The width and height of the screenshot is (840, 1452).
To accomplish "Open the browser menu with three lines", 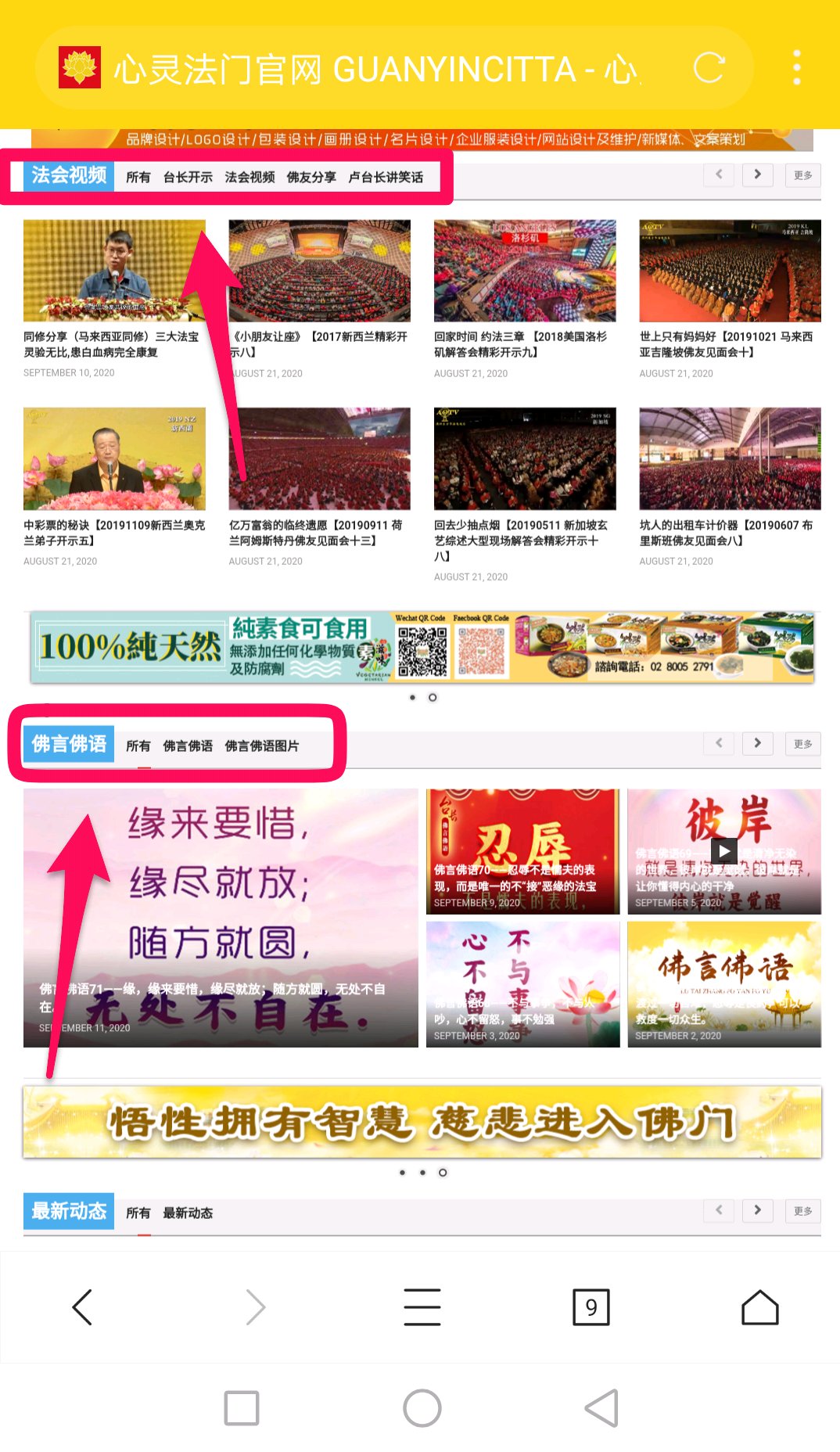I will pos(422,1306).
